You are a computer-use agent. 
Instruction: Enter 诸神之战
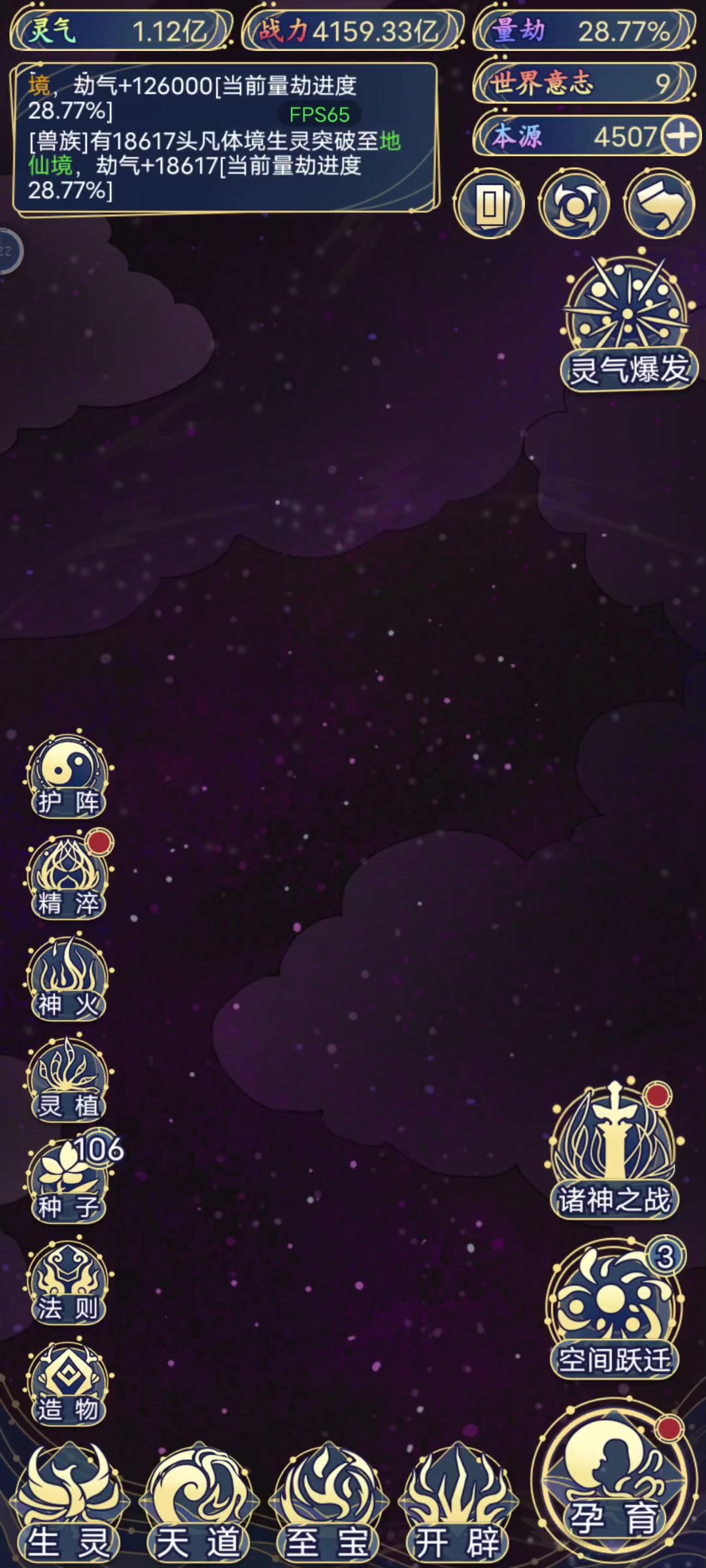coord(614,1149)
